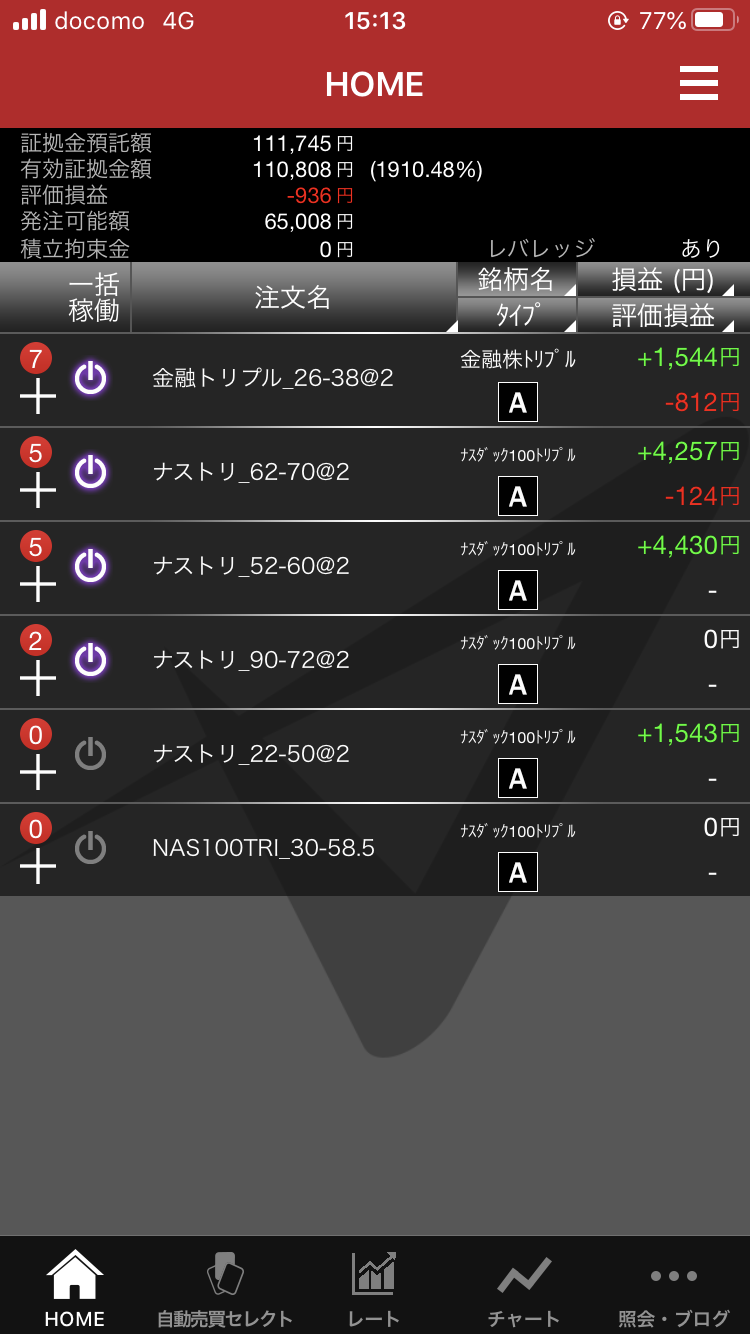The image size is (750, 1334).
Task: Toggle power for ナストリ_52-60@2
Action: coord(91,566)
